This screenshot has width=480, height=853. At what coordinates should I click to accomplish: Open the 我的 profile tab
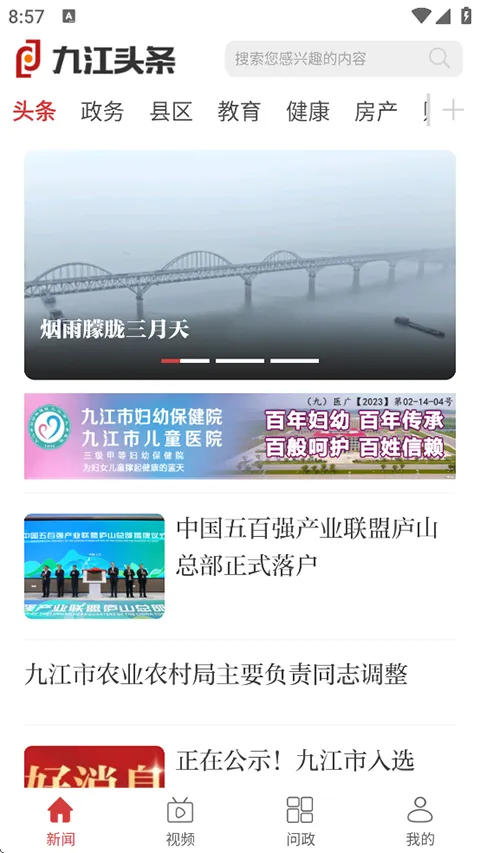pos(420,821)
